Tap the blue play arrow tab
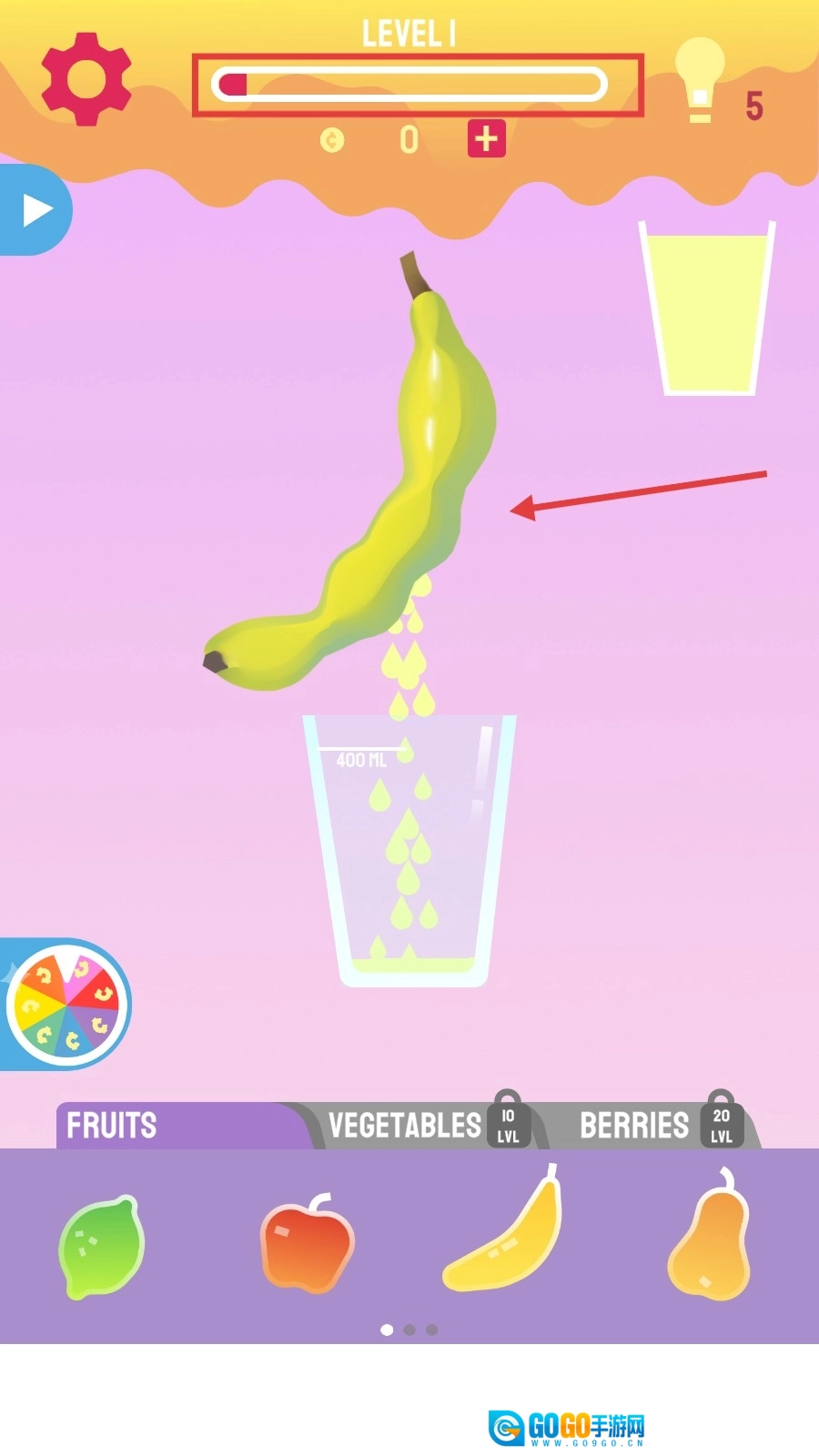 35,210
